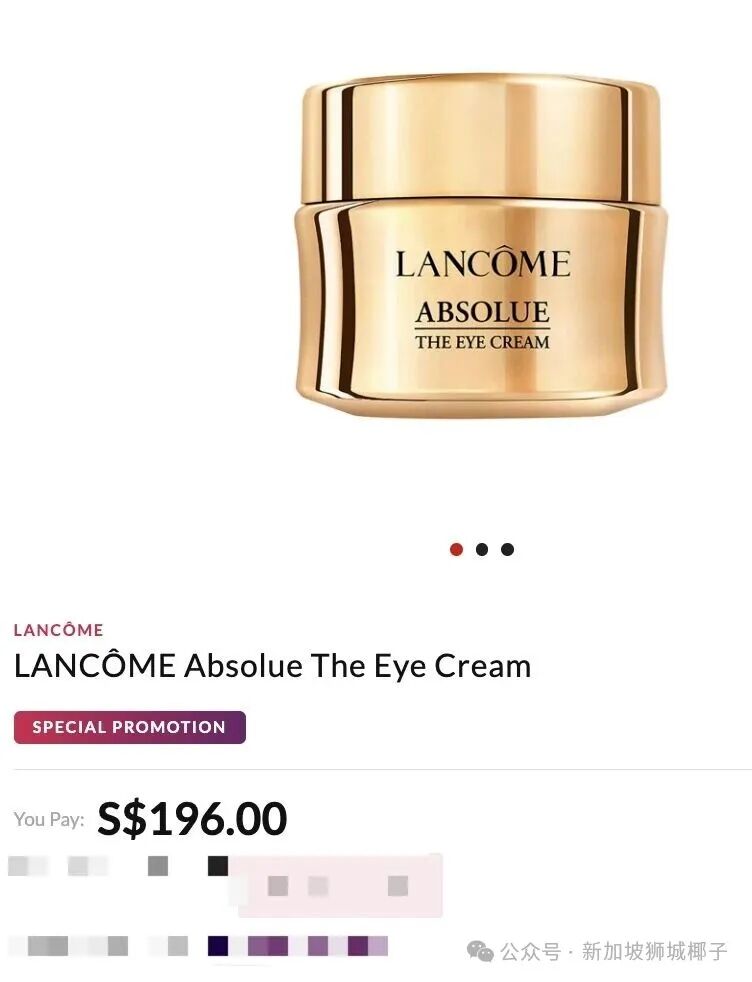Jump to the third product image dot
This screenshot has width=752, height=982.
pos(507,549)
